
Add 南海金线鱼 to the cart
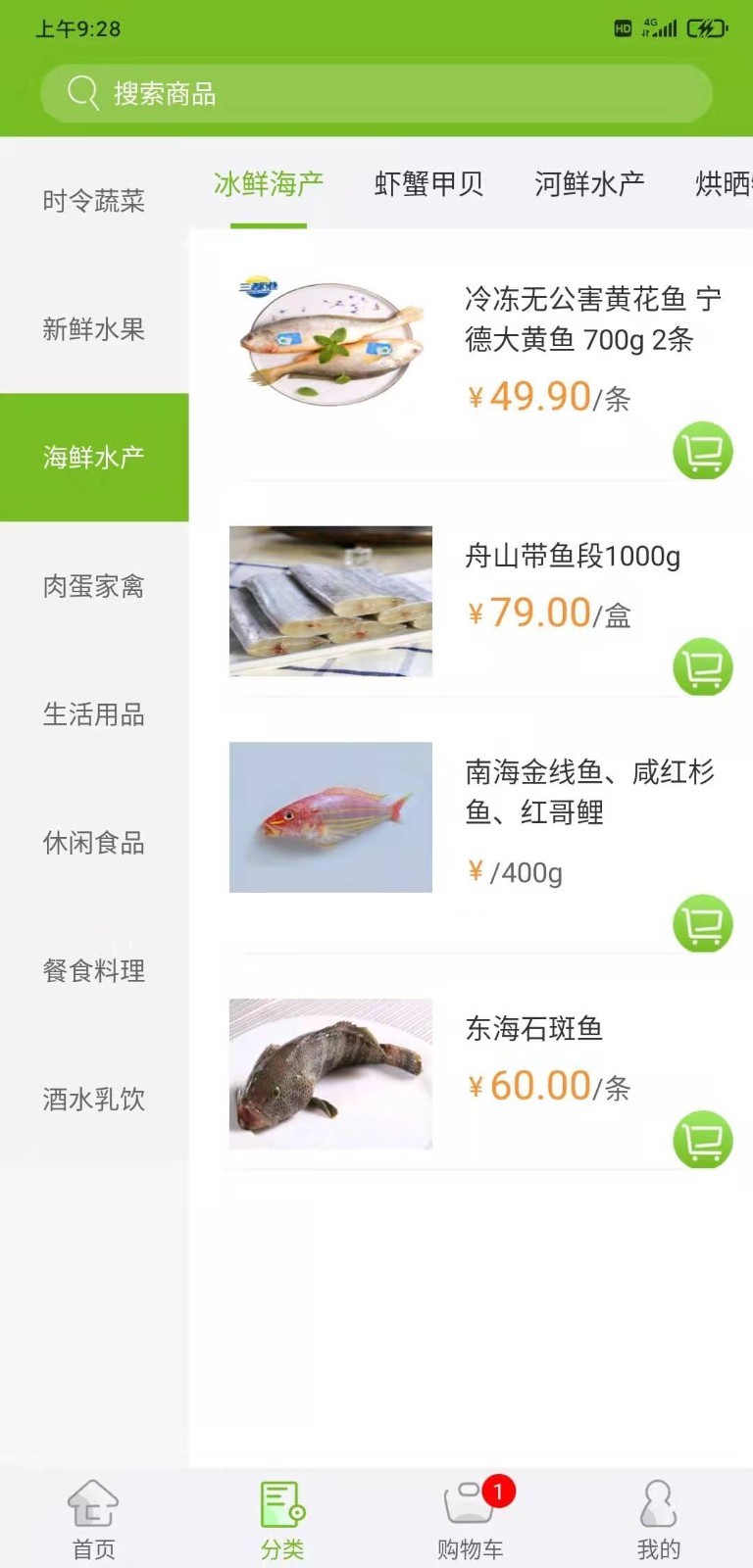703,924
